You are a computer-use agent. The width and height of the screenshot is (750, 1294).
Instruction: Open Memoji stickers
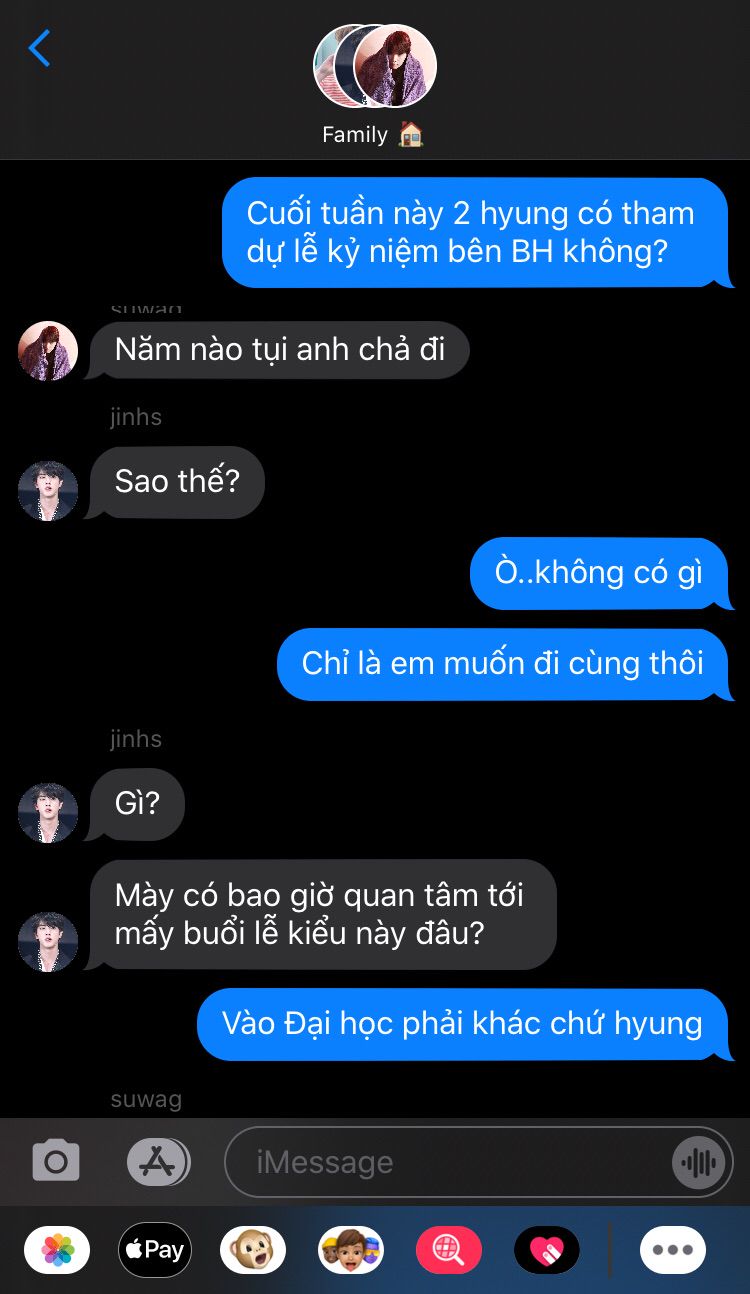point(351,1250)
